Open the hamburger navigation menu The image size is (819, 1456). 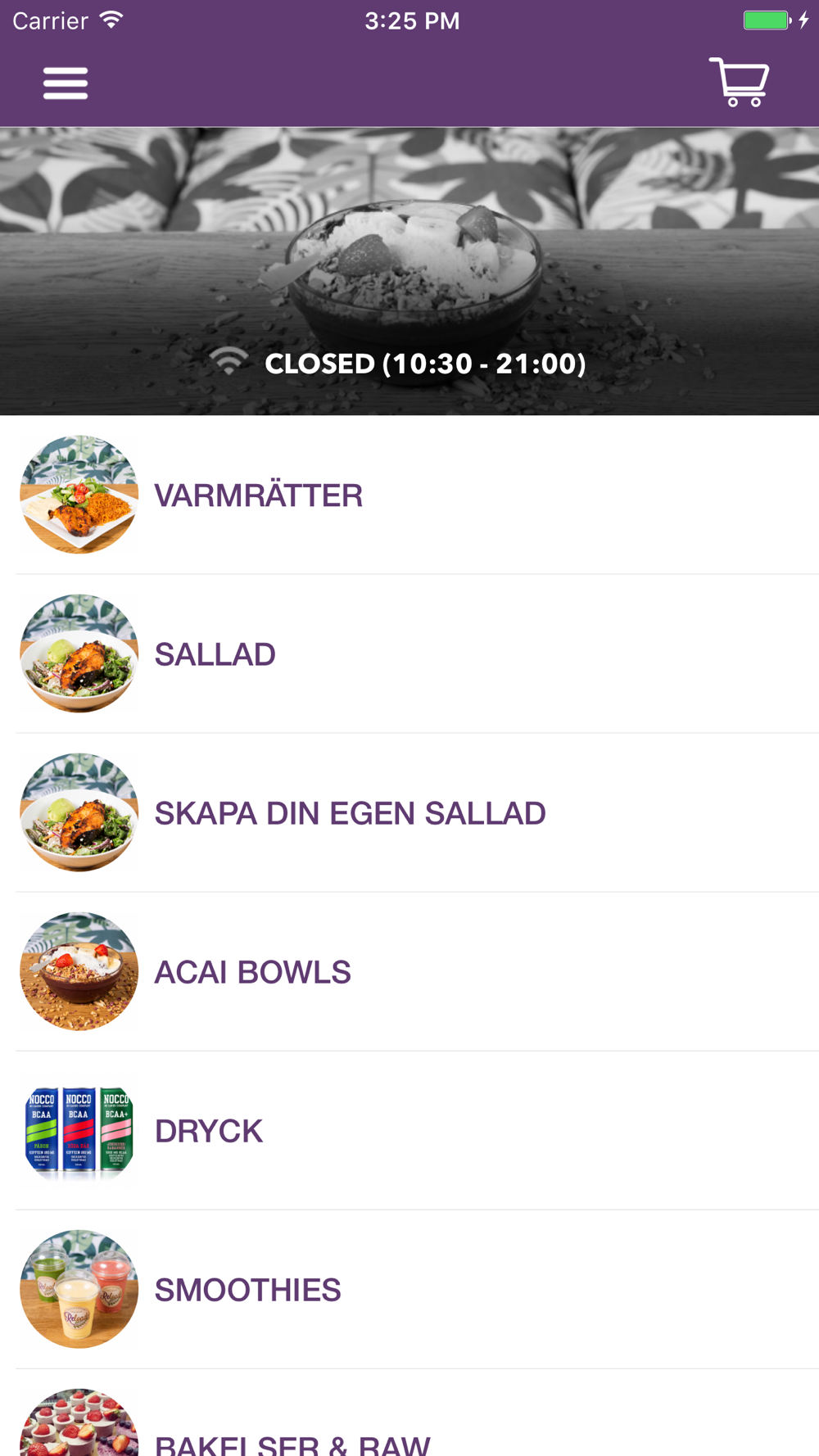click(66, 84)
